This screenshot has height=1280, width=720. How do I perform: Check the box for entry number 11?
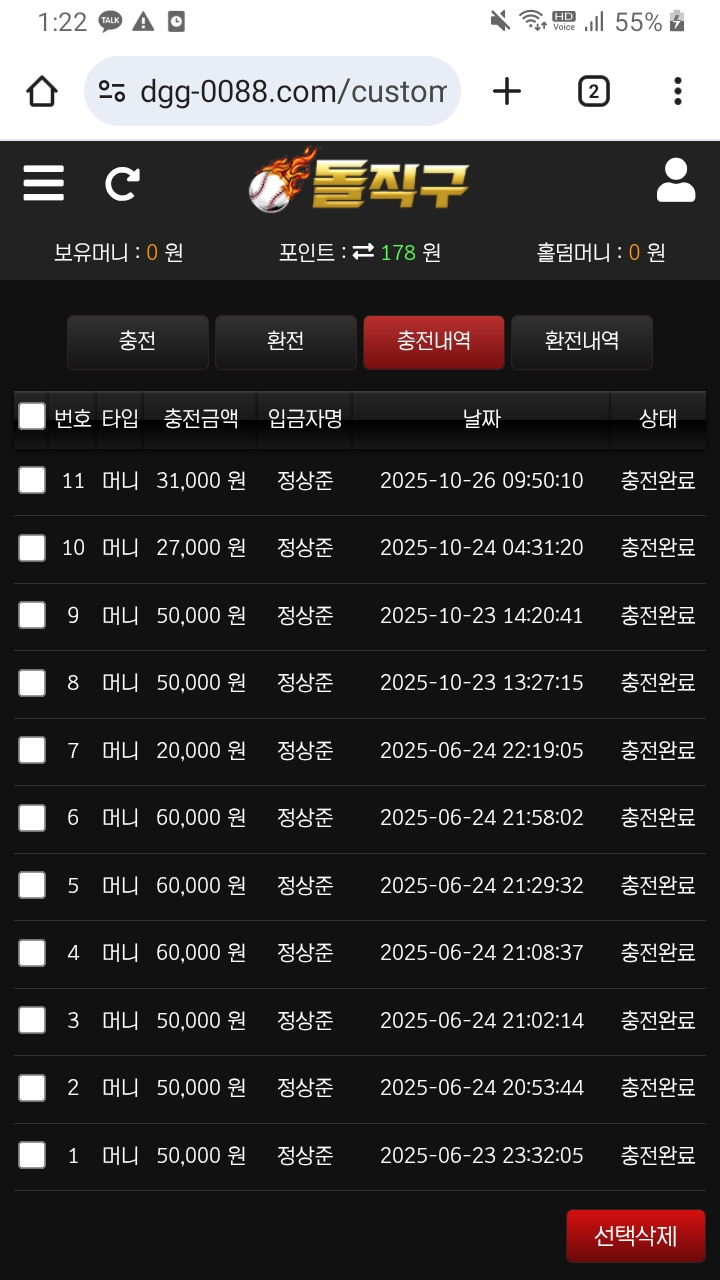[x=32, y=481]
